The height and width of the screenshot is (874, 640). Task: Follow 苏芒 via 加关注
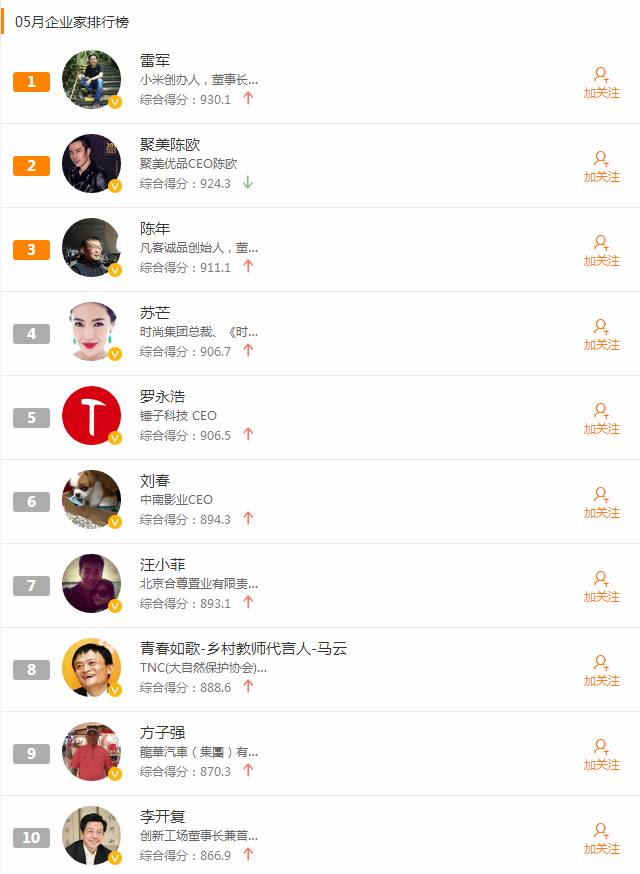coord(601,335)
